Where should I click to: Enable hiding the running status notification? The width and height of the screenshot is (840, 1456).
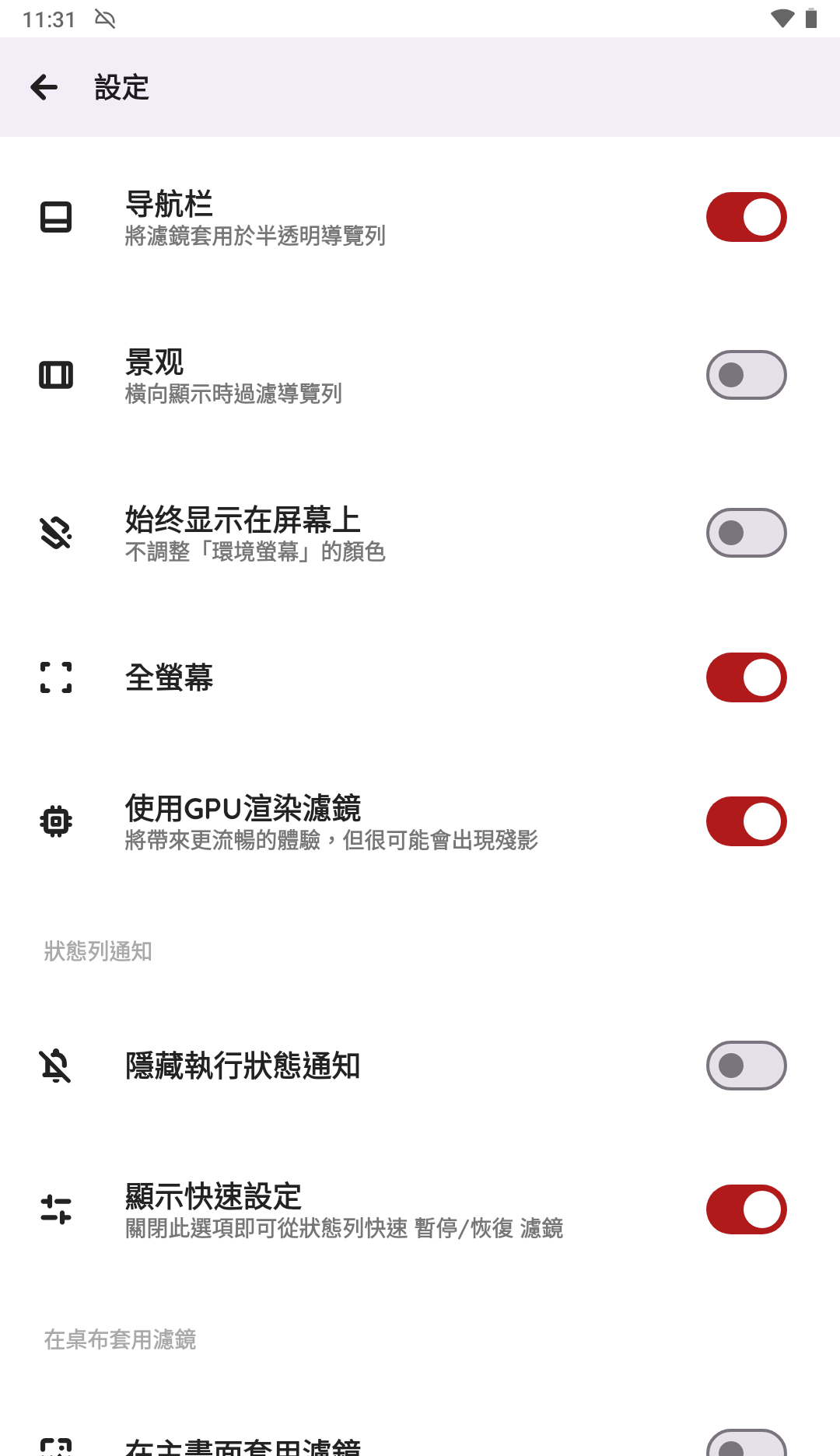[x=744, y=1066]
